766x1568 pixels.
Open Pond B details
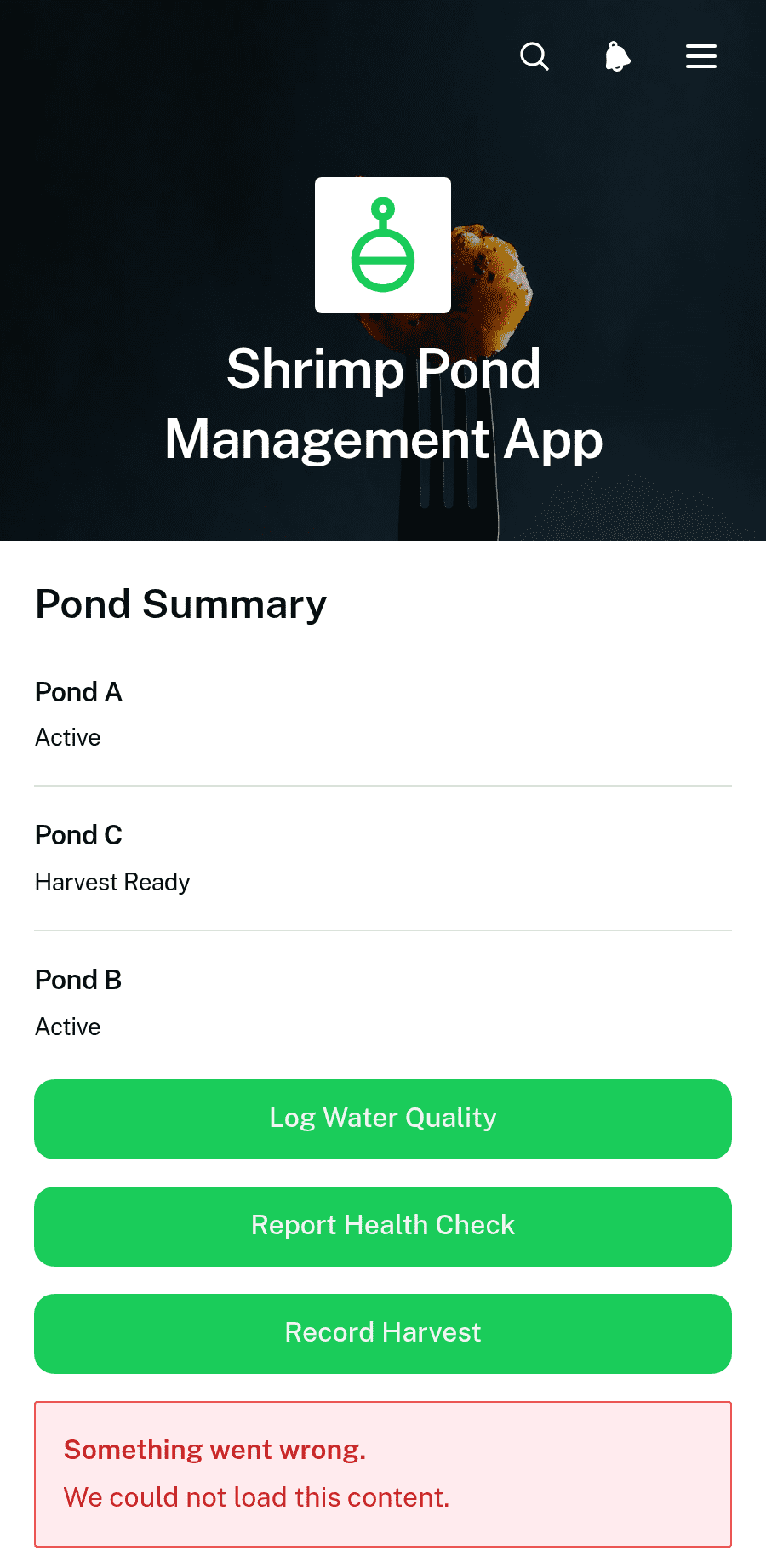pyautogui.click(x=383, y=1003)
